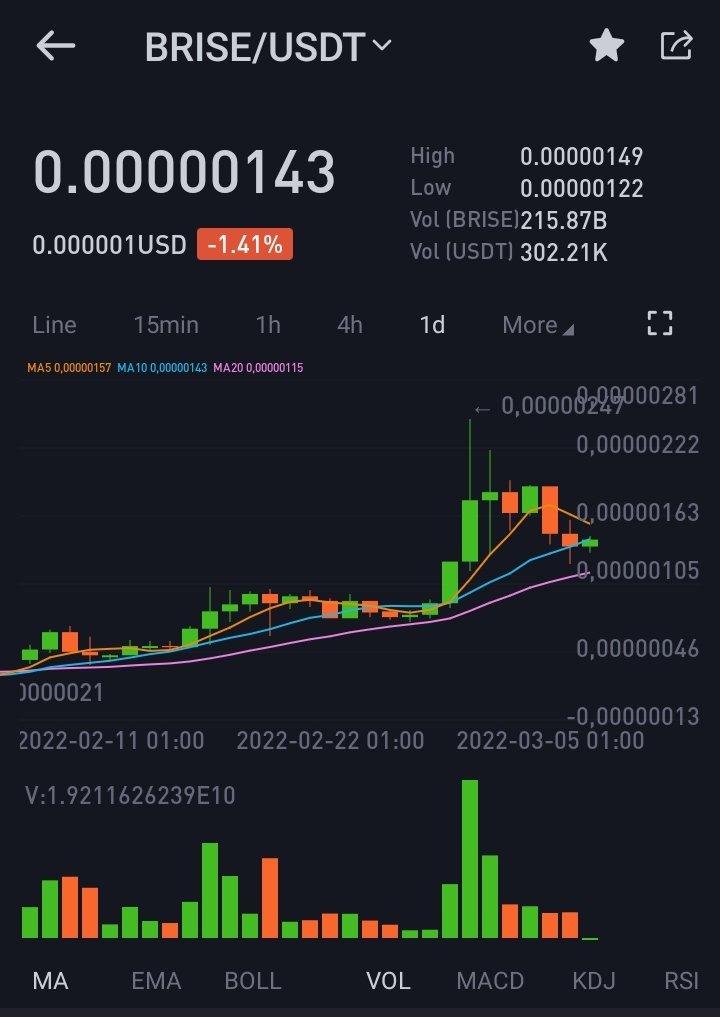Share this chart
This screenshot has height=1017, width=720.
pos(676,45)
